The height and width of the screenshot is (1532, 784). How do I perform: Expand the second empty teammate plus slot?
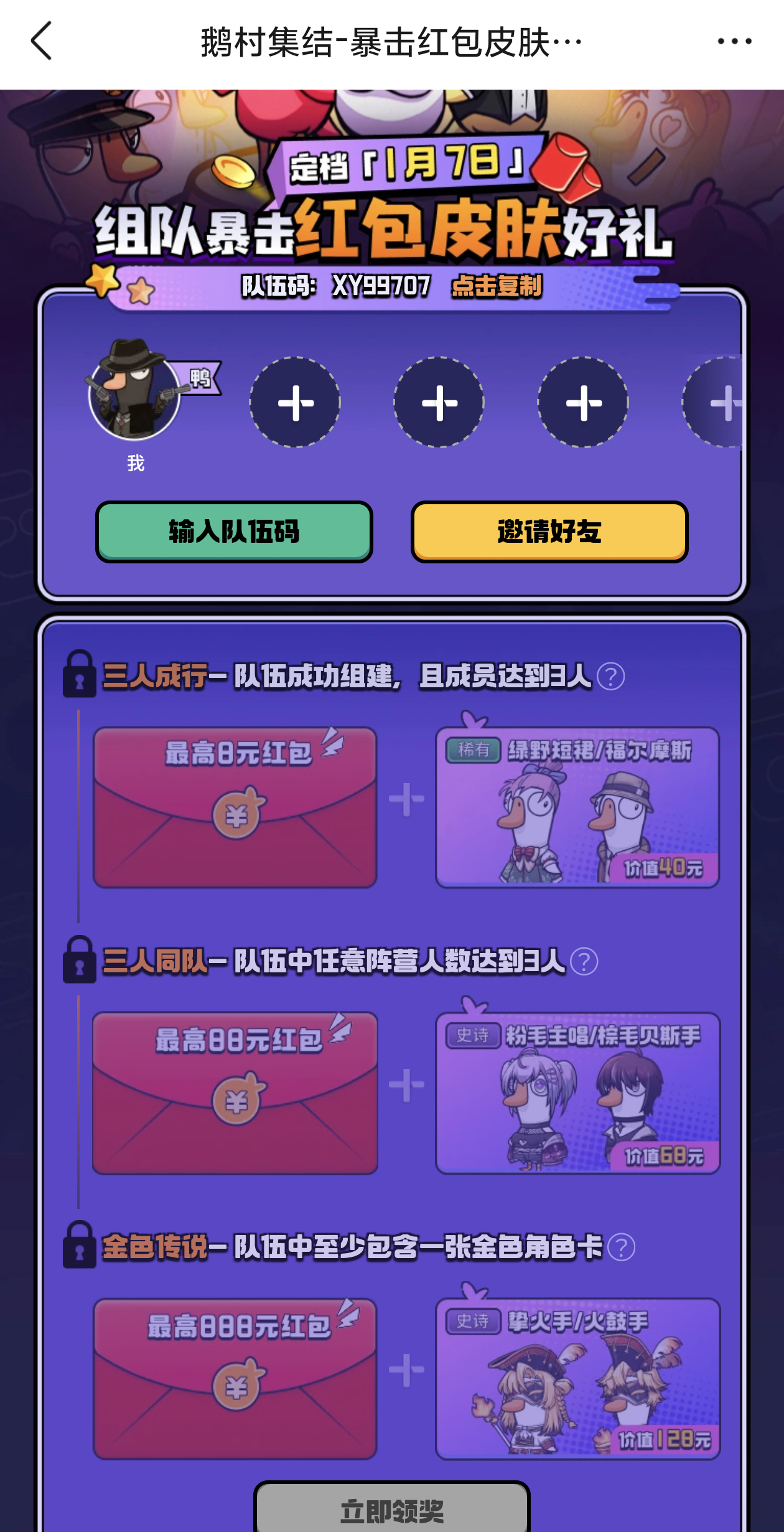(x=439, y=403)
